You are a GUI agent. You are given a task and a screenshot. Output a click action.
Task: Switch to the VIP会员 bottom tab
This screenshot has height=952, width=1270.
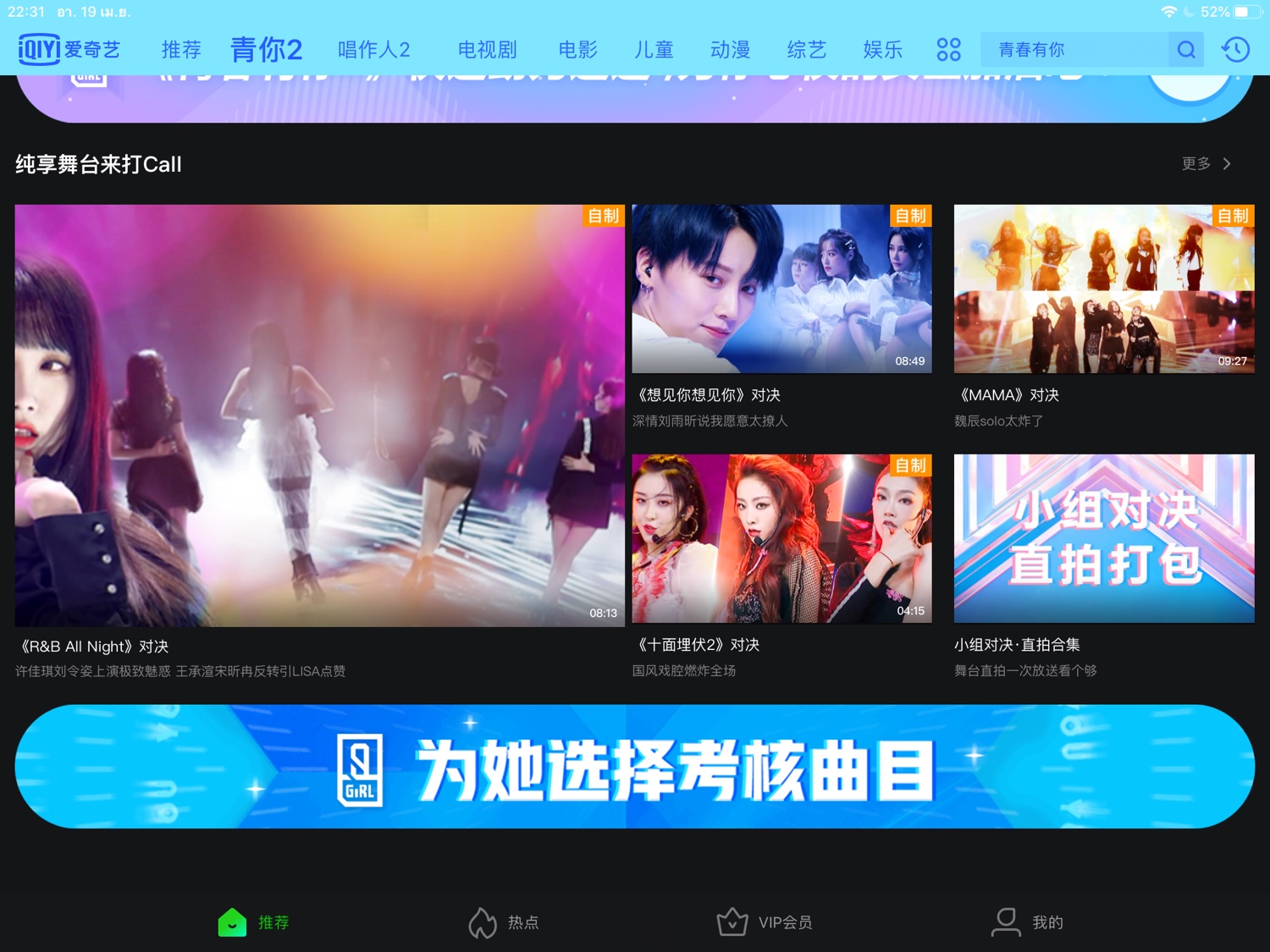click(764, 922)
